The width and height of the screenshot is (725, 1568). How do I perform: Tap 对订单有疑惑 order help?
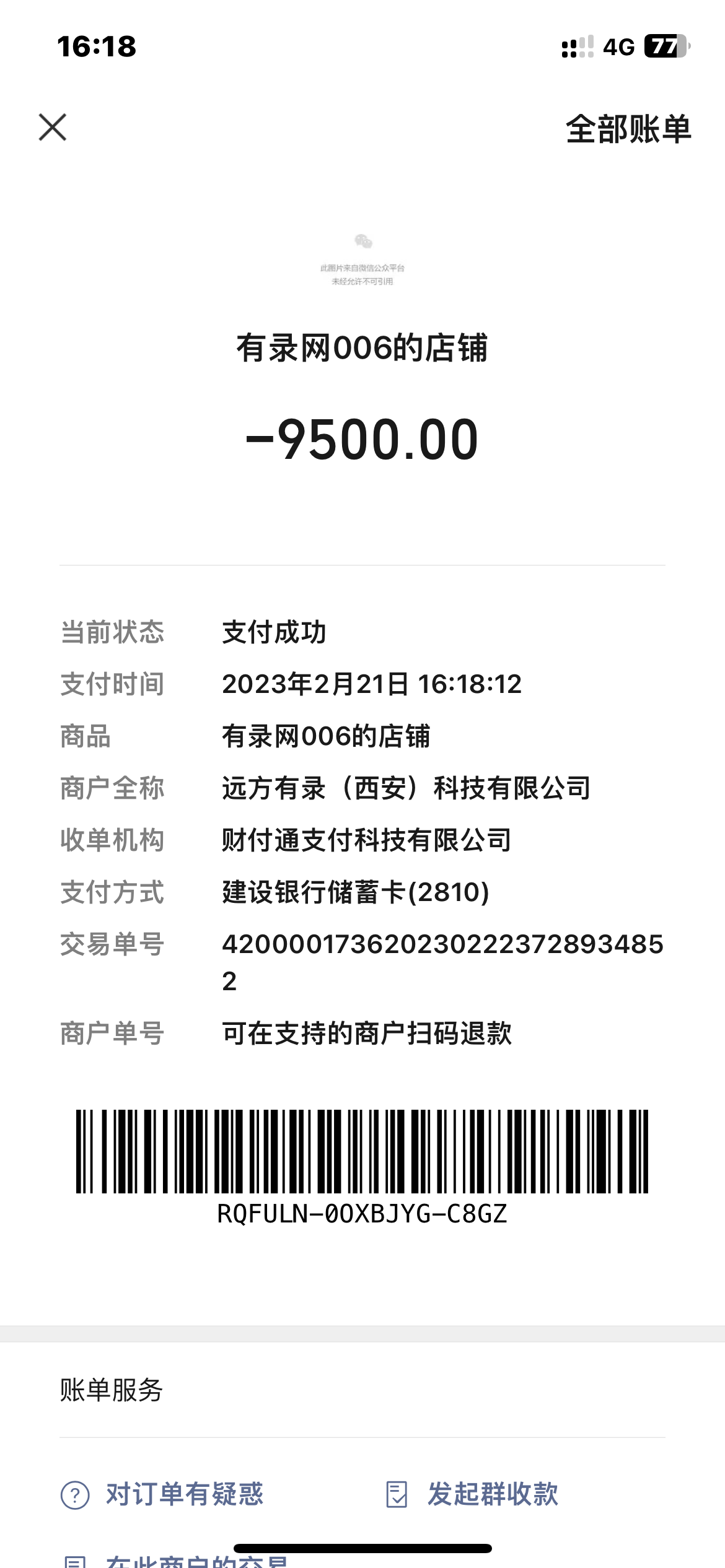[x=163, y=1494]
